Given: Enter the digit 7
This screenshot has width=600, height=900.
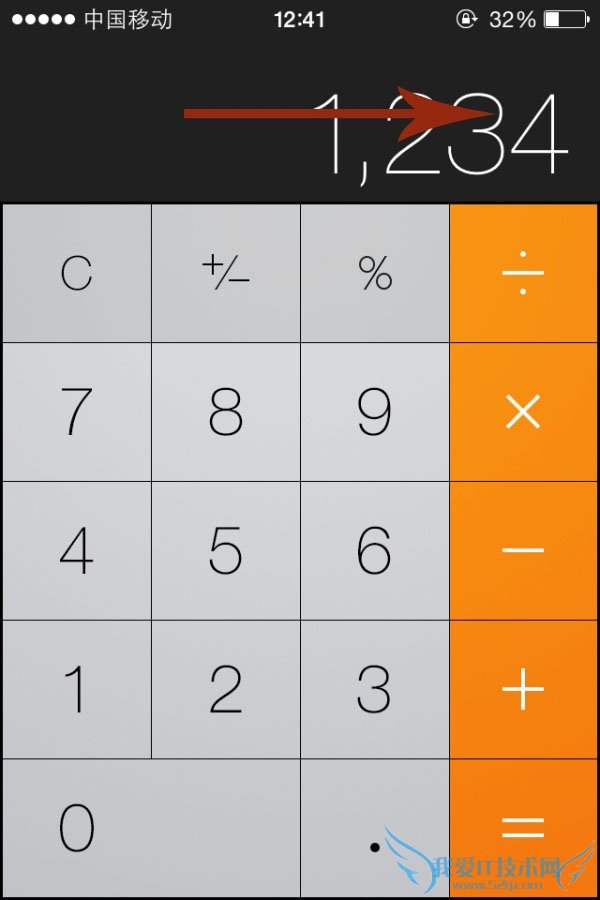Looking at the screenshot, I should click(x=76, y=412).
